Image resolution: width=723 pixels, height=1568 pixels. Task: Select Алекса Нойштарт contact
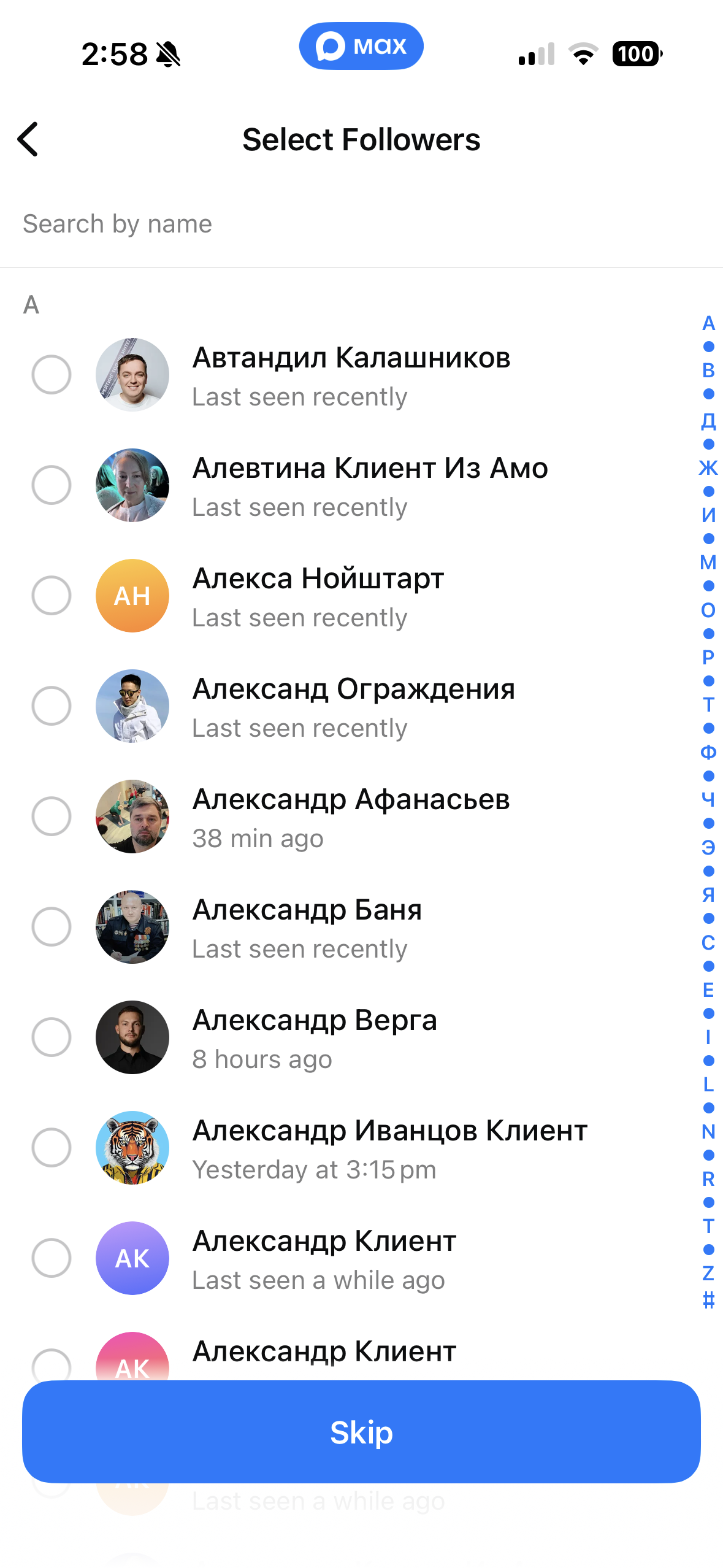click(52, 595)
